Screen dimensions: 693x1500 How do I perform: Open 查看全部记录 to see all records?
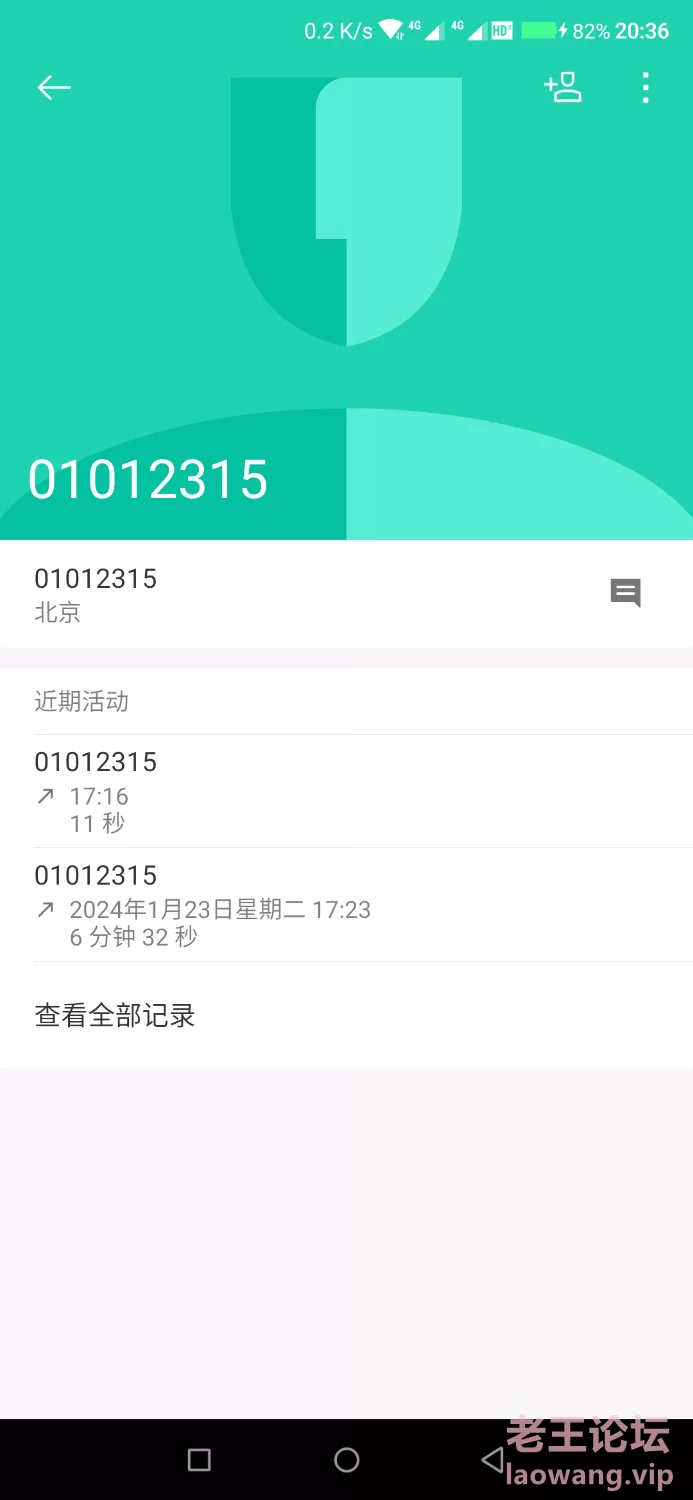click(x=346, y=1015)
